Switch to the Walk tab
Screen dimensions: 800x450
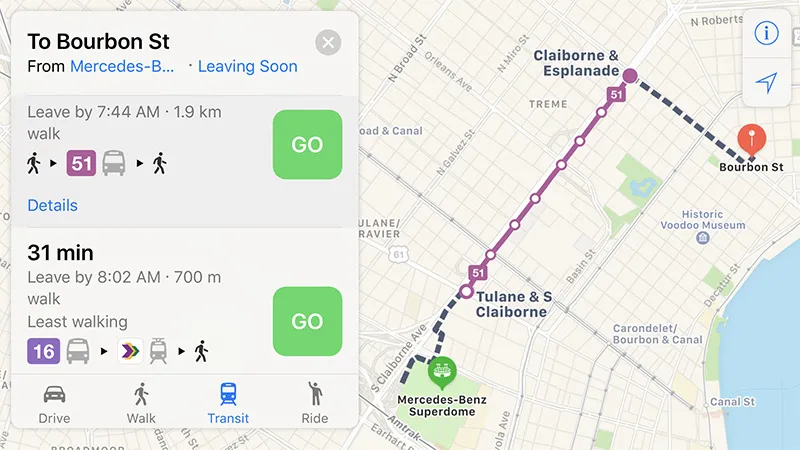click(x=141, y=402)
